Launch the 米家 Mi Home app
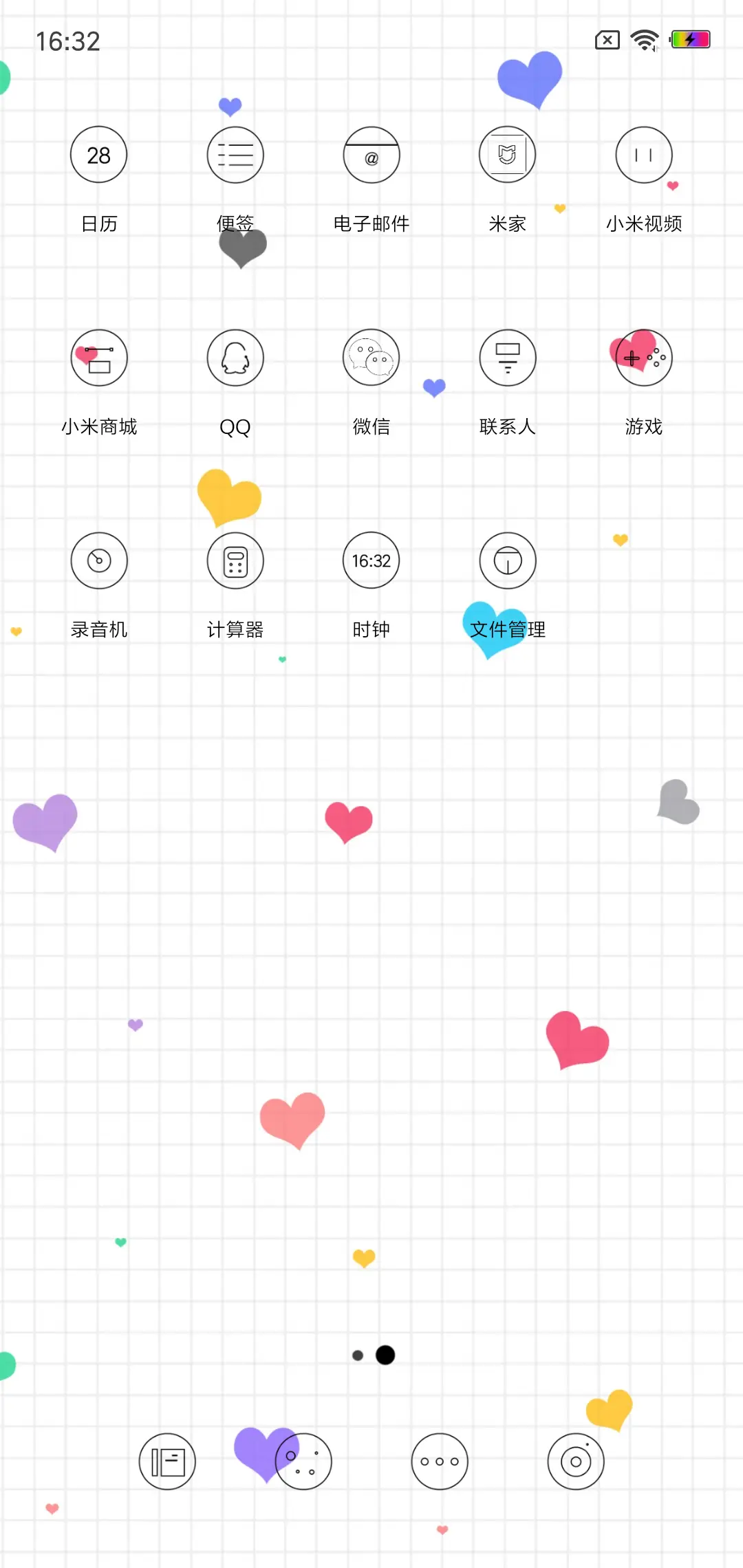743x1568 pixels. pyautogui.click(x=507, y=155)
